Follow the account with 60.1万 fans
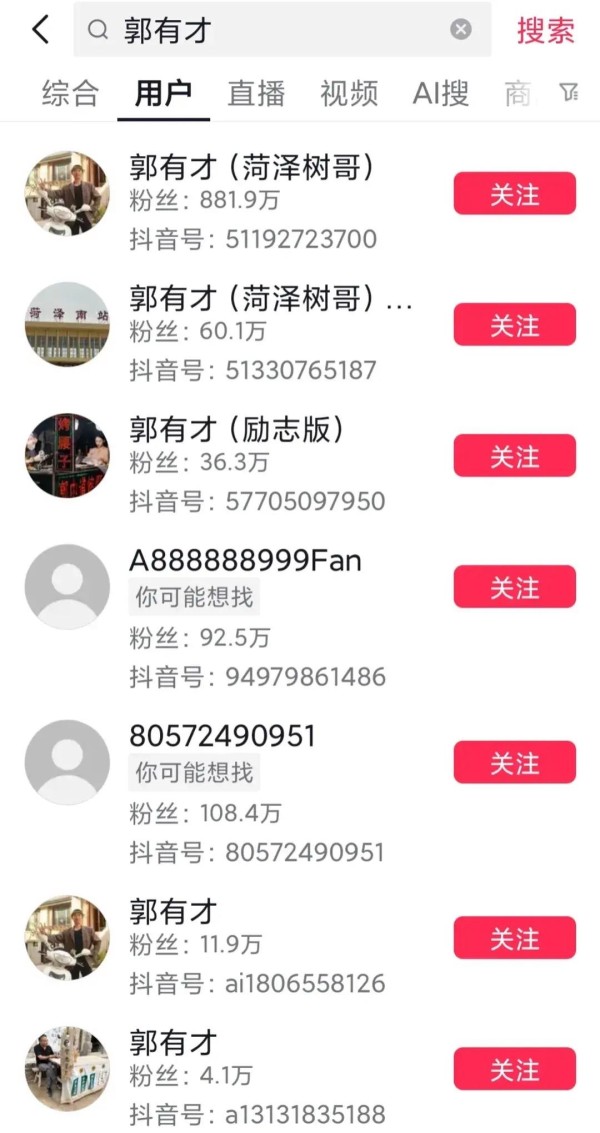 coord(515,324)
